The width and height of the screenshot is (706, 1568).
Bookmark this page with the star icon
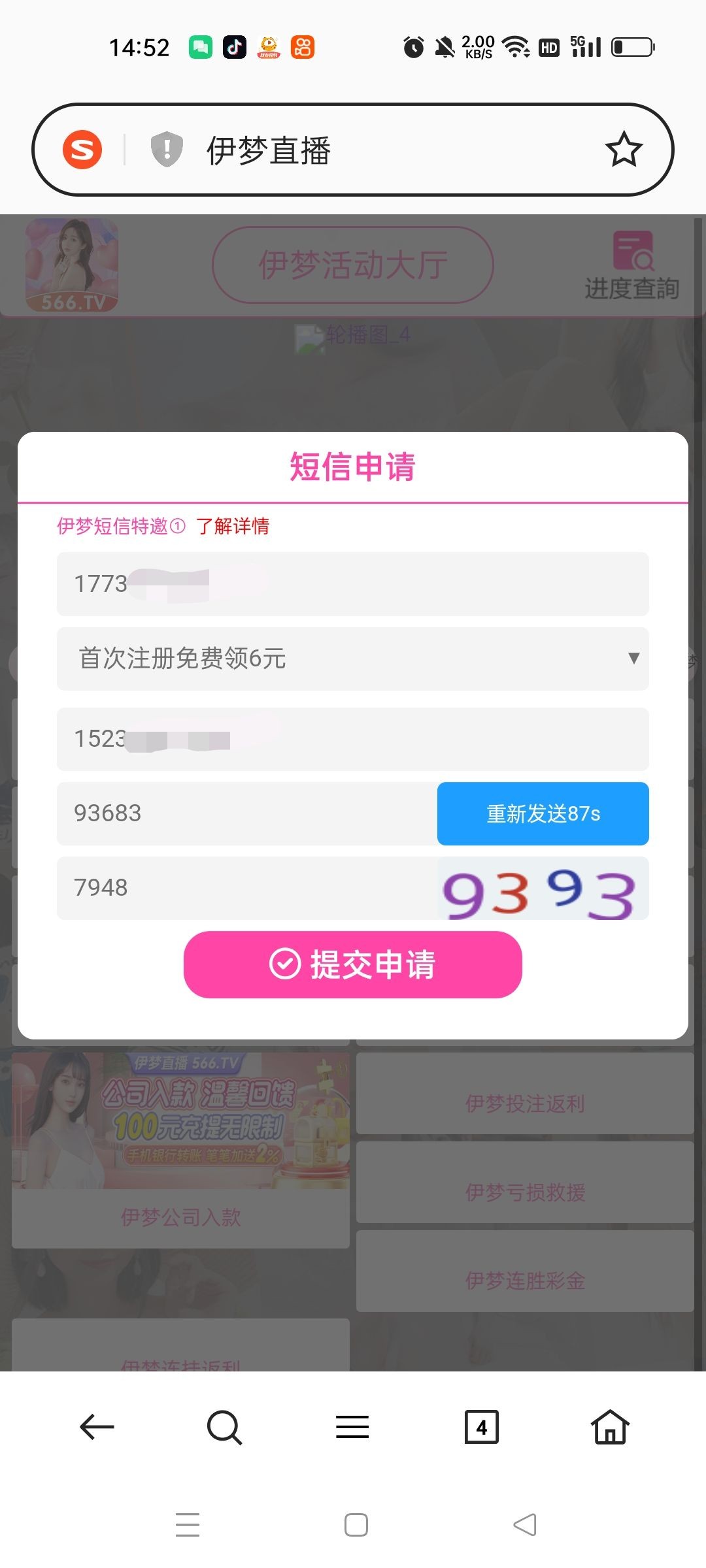[624, 150]
